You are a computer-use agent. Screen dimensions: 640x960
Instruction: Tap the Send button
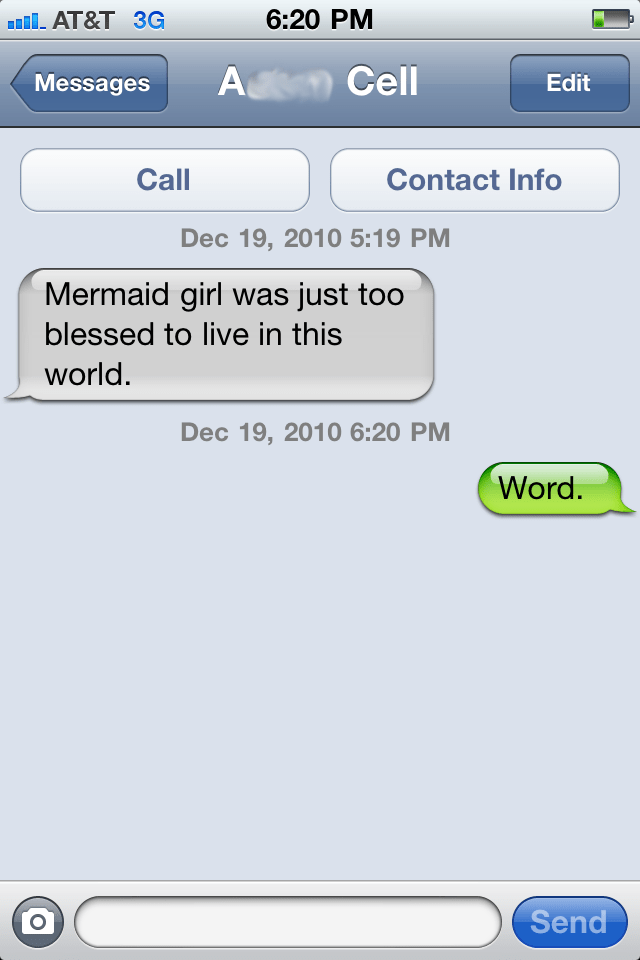click(x=568, y=921)
